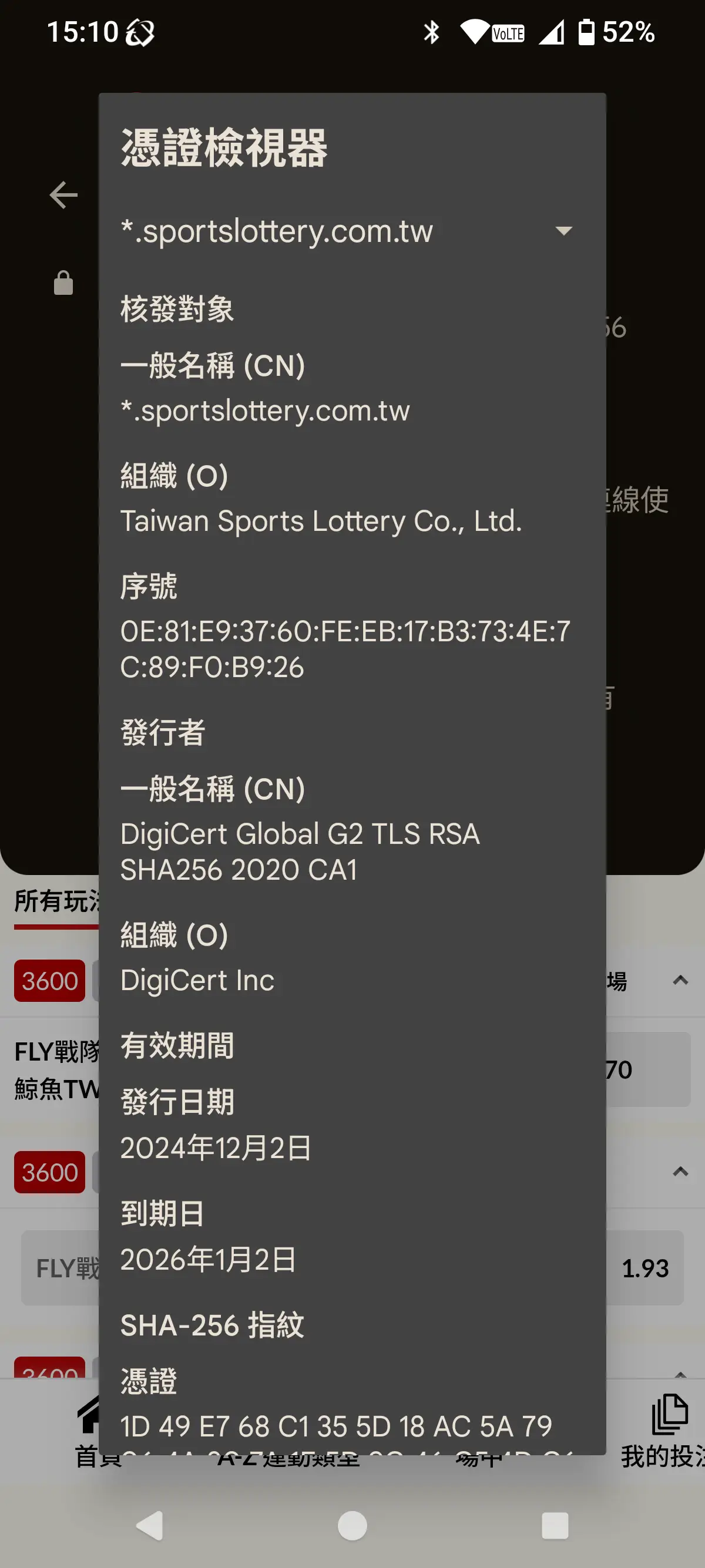Screen dimensions: 705x1568
Task: Go back with the arrow icon
Action: (x=63, y=196)
